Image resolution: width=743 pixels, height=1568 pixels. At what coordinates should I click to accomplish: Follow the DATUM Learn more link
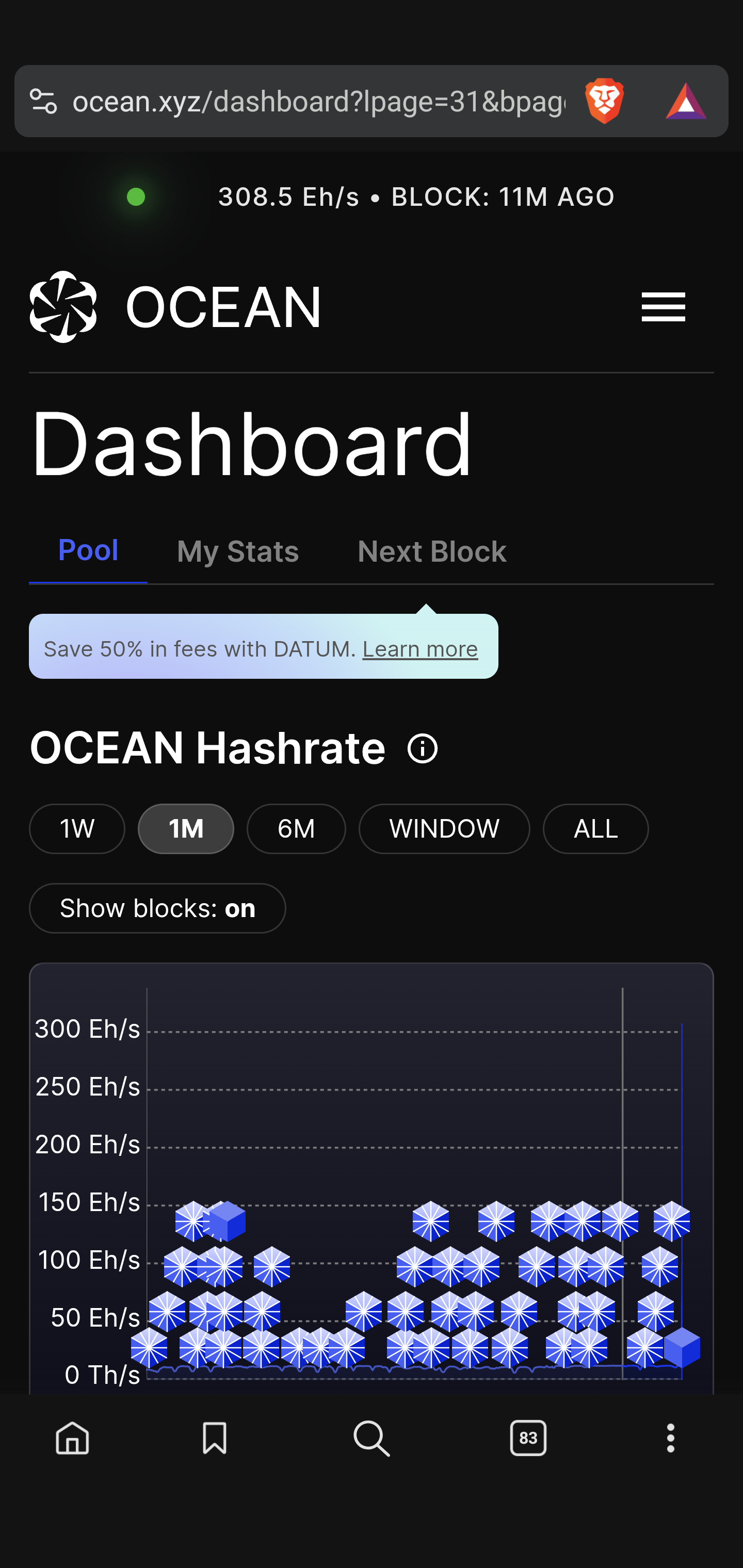(420, 649)
